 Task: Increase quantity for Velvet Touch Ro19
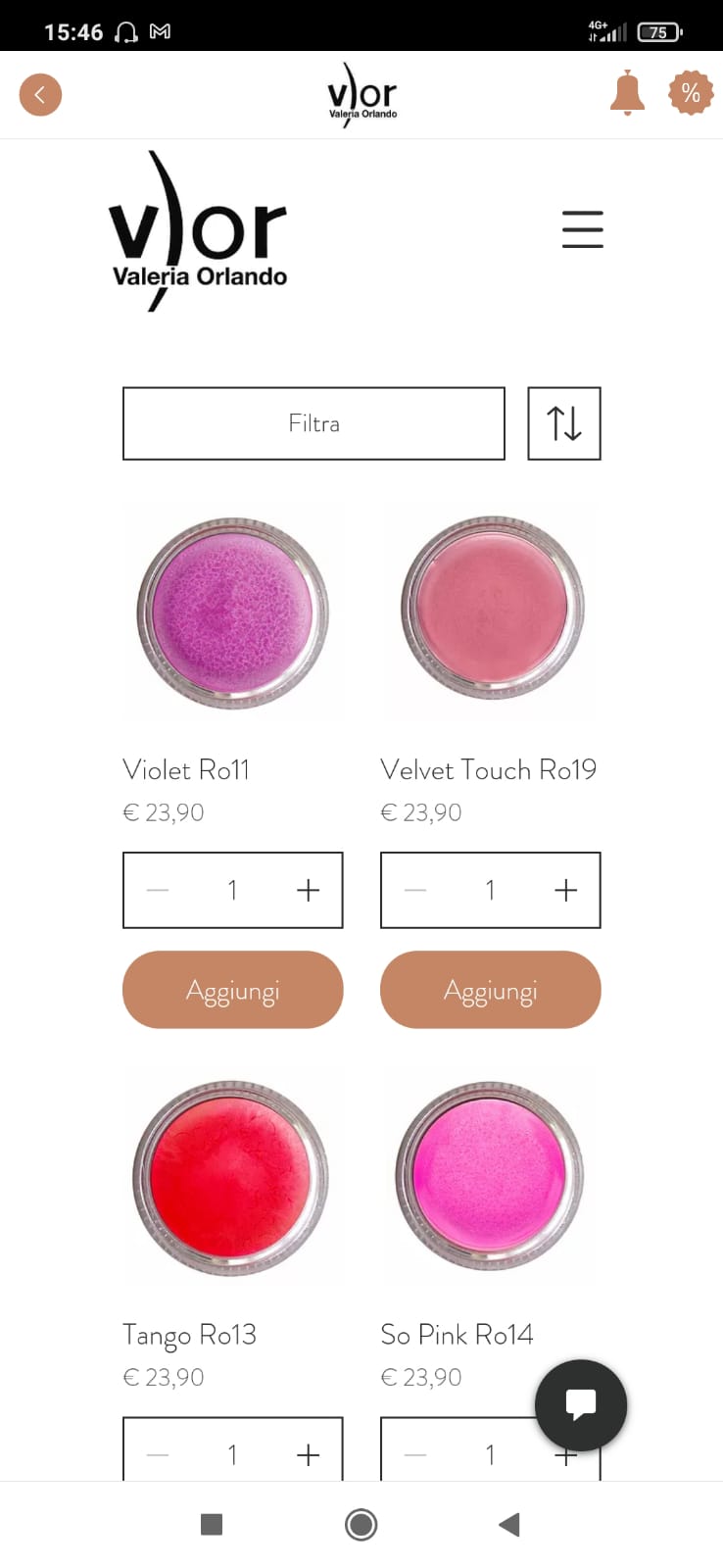(565, 890)
